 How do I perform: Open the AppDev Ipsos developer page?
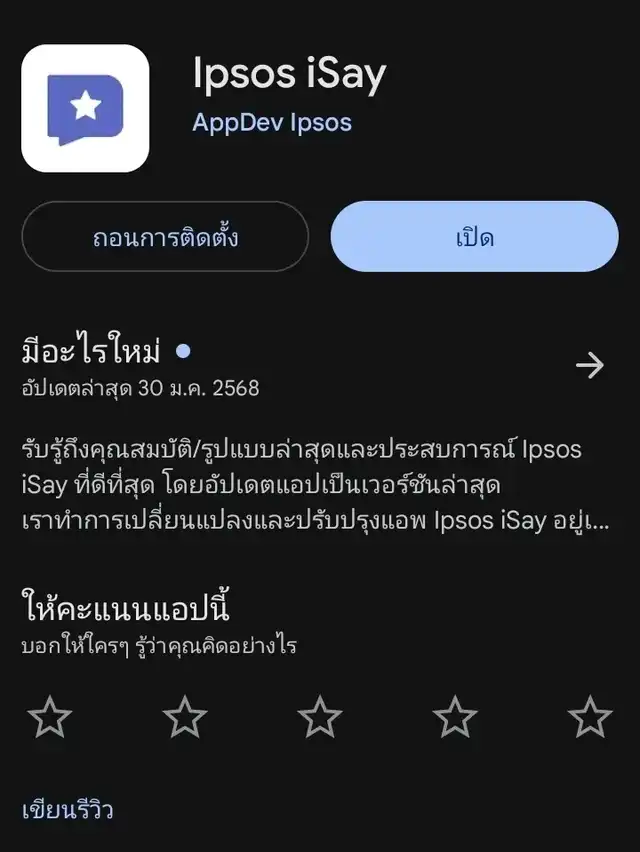272,123
